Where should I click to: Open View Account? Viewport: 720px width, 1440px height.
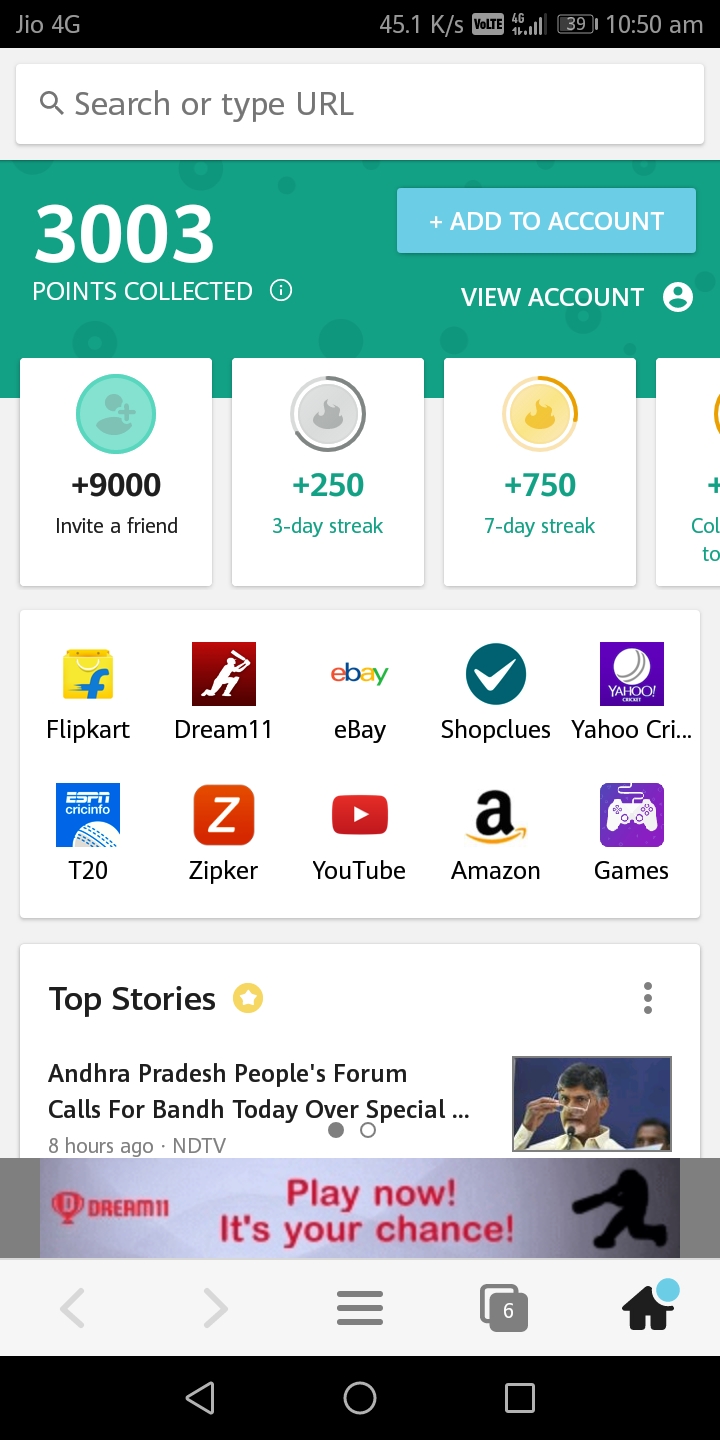click(575, 297)
